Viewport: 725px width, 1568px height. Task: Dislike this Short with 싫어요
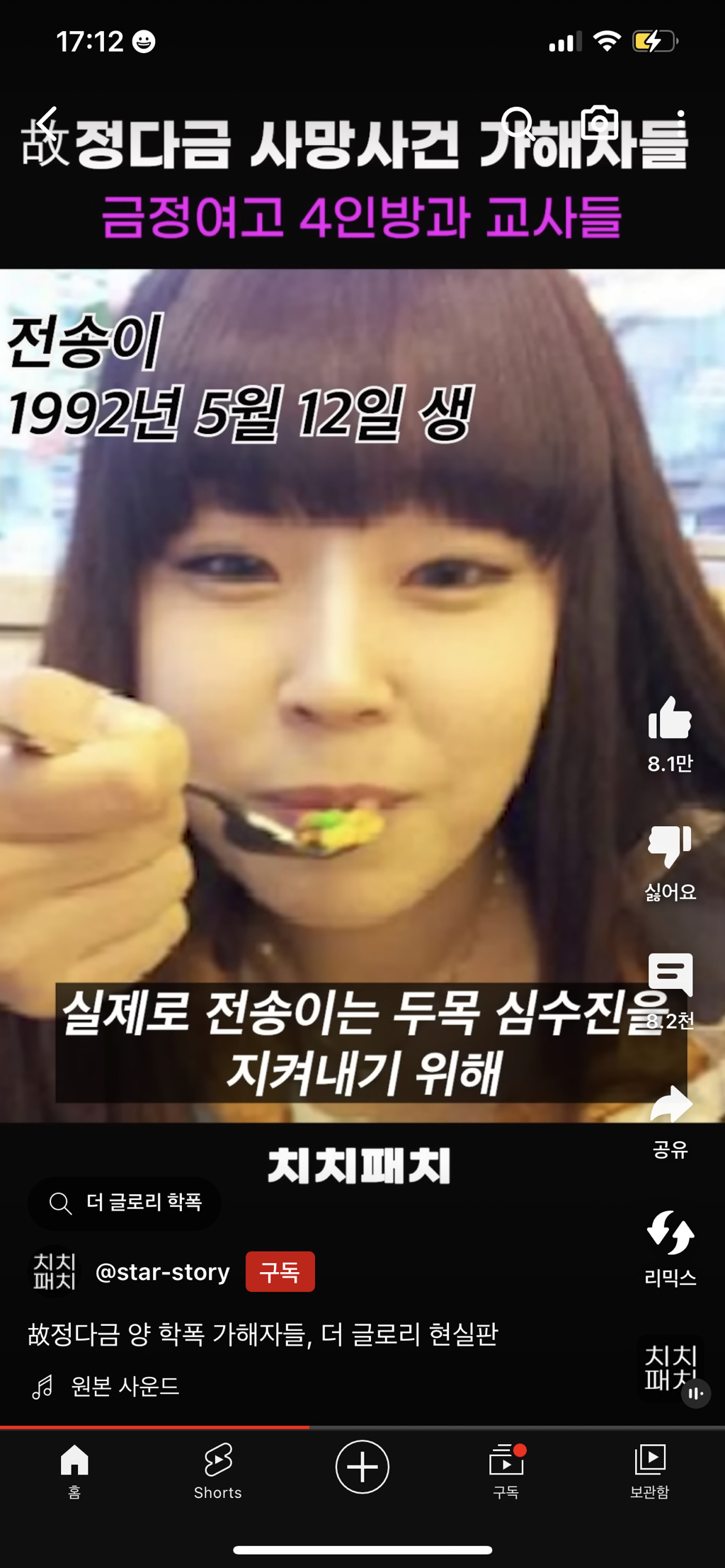coord(670,847)
